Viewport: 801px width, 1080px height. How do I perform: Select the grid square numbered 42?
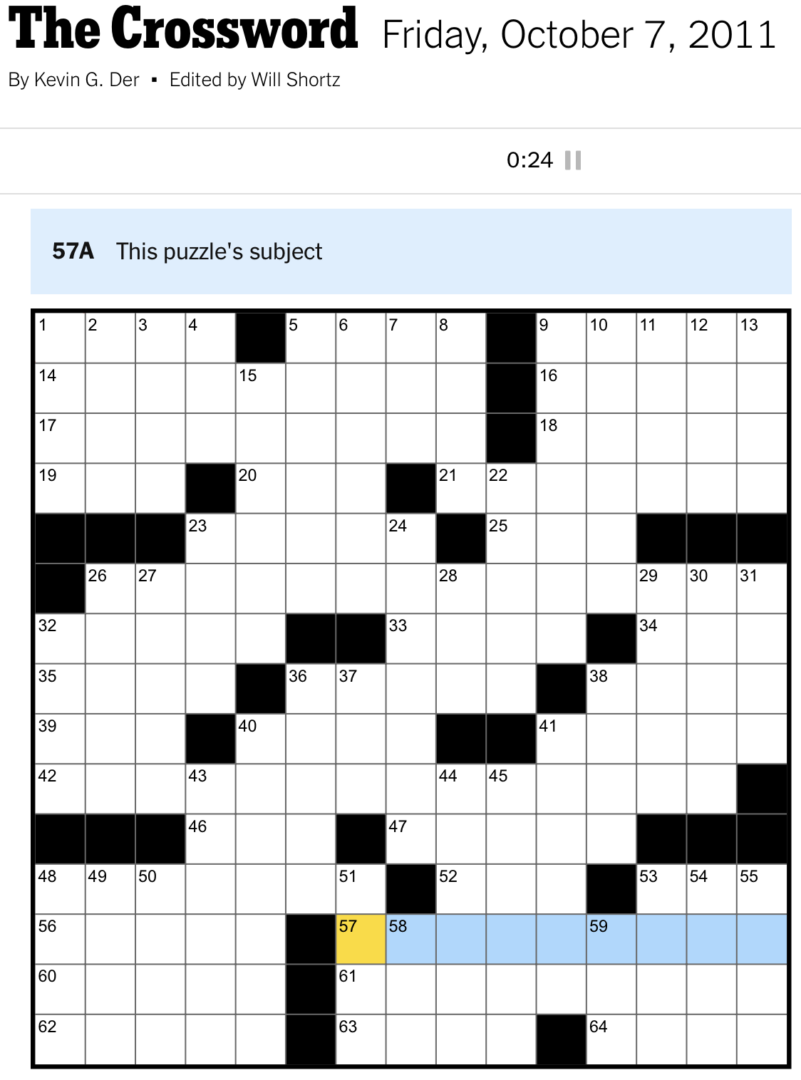pyautogui.click(x=60, y=788)
